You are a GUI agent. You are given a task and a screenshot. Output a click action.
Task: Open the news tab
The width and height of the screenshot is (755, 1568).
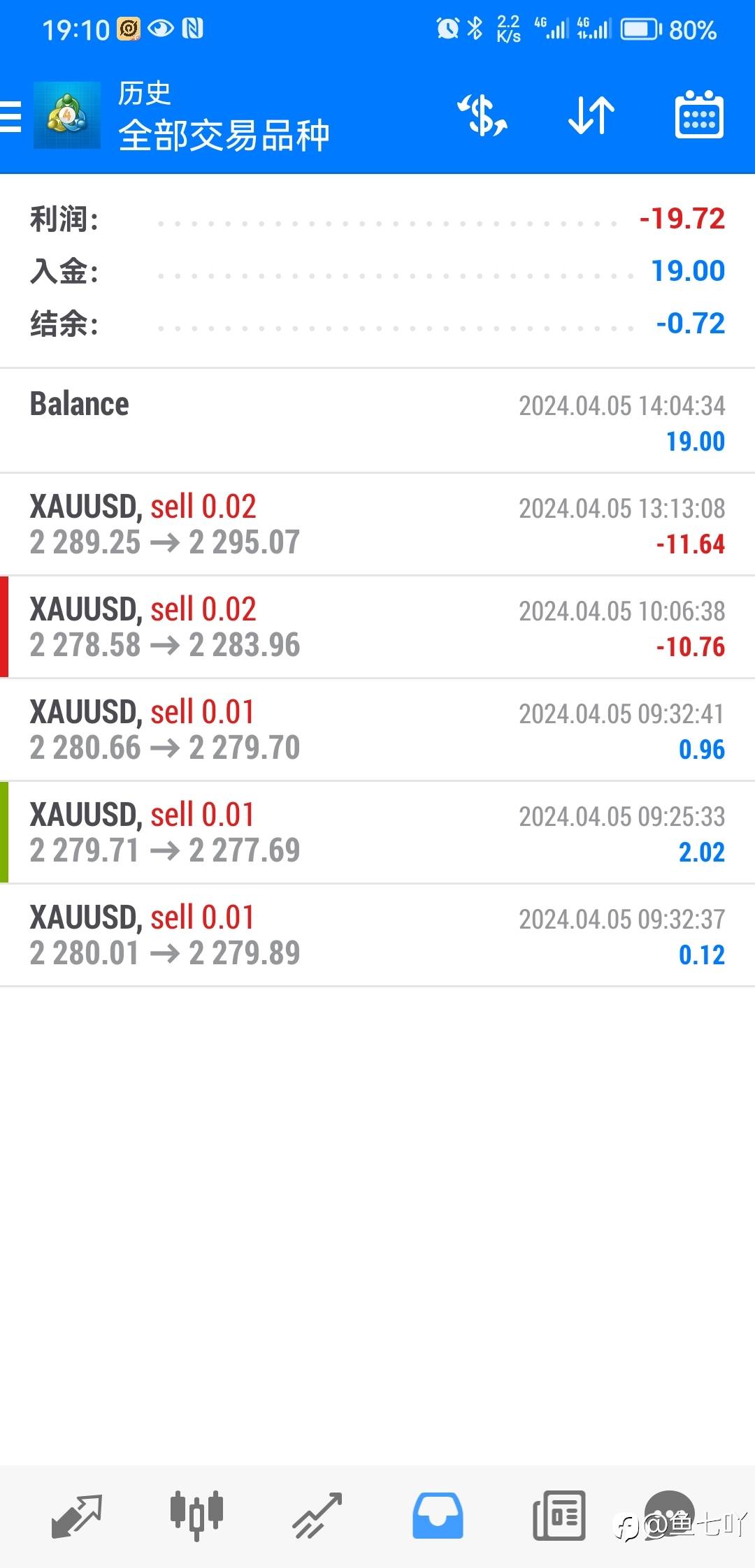tap(559, 1516)
